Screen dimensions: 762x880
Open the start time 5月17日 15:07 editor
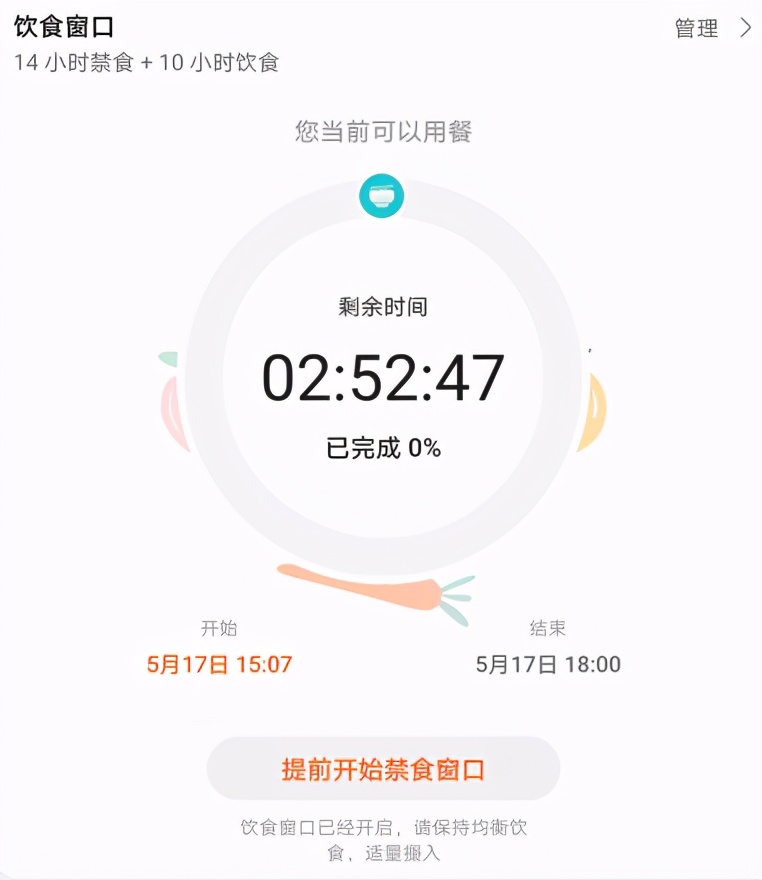click(x=222, y=663)
